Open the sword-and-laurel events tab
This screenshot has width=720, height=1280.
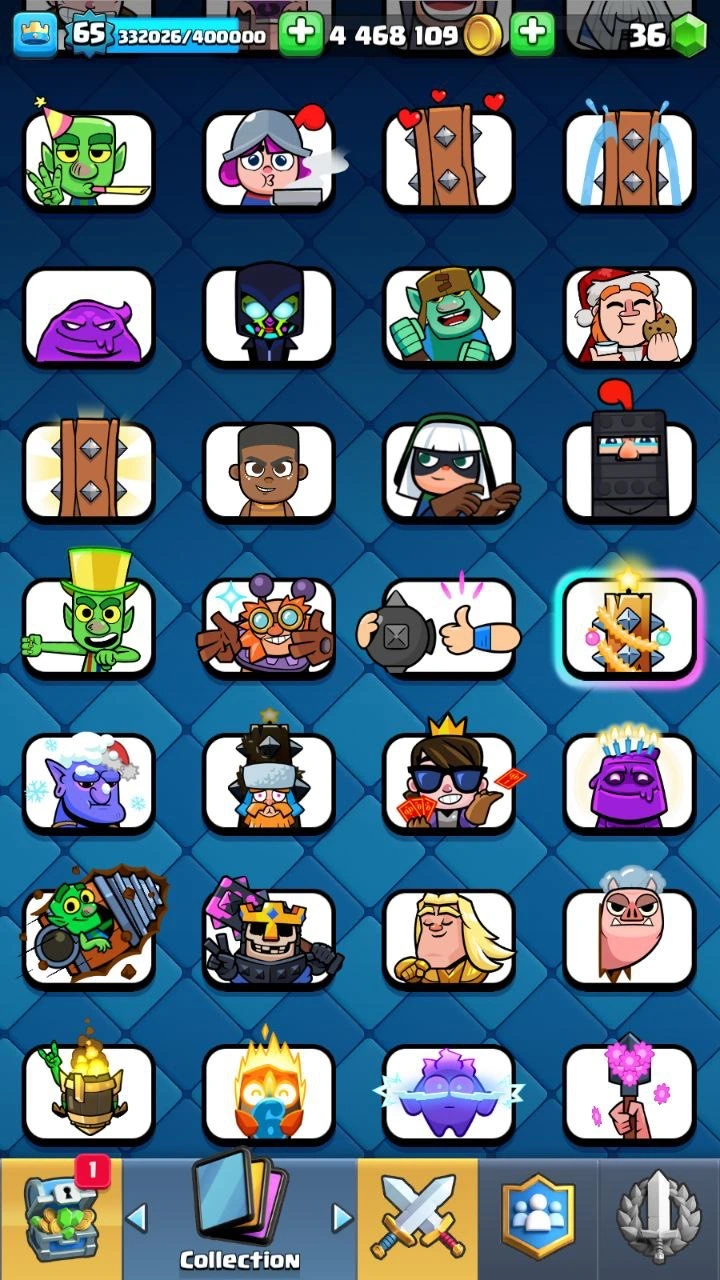click(x=658, y=1218)
